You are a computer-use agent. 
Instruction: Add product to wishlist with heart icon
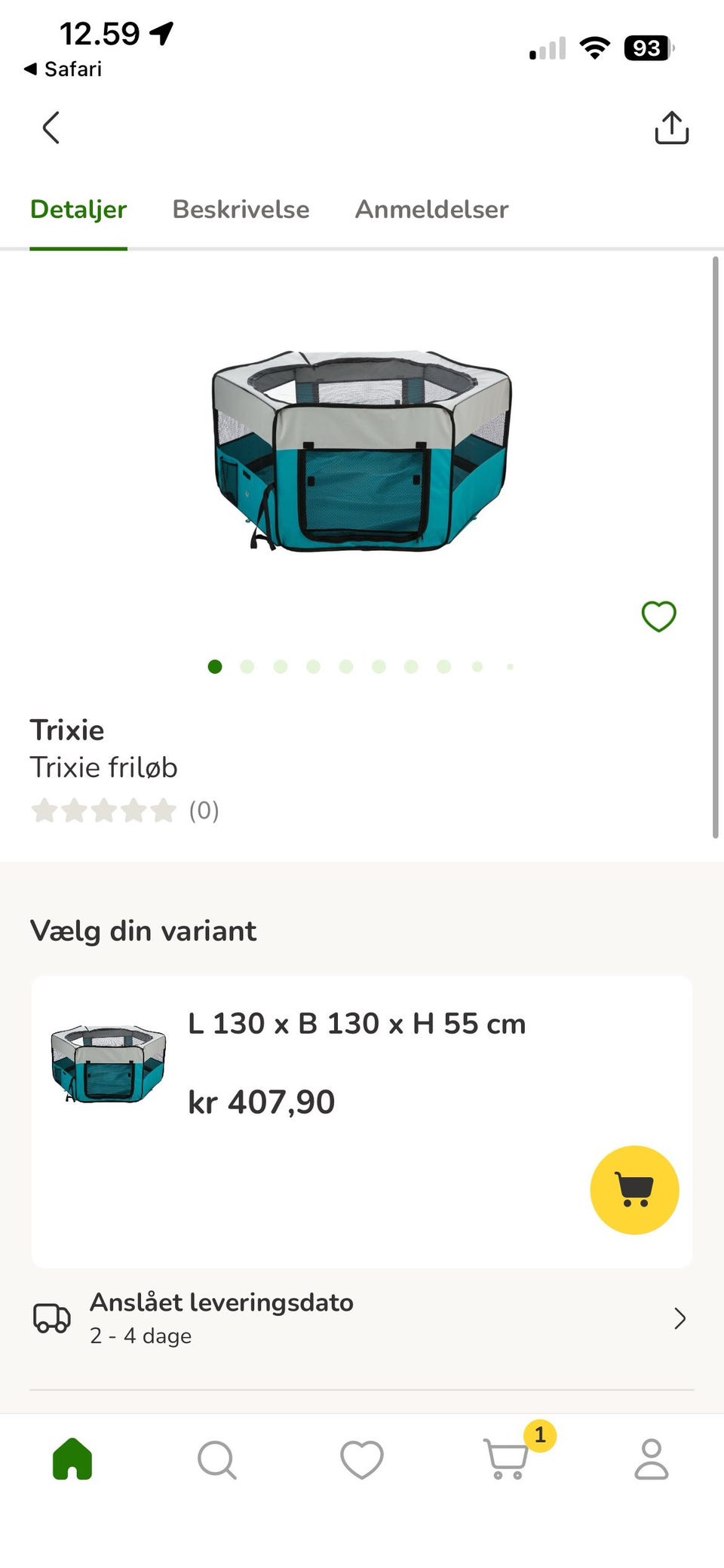[658, 616]
